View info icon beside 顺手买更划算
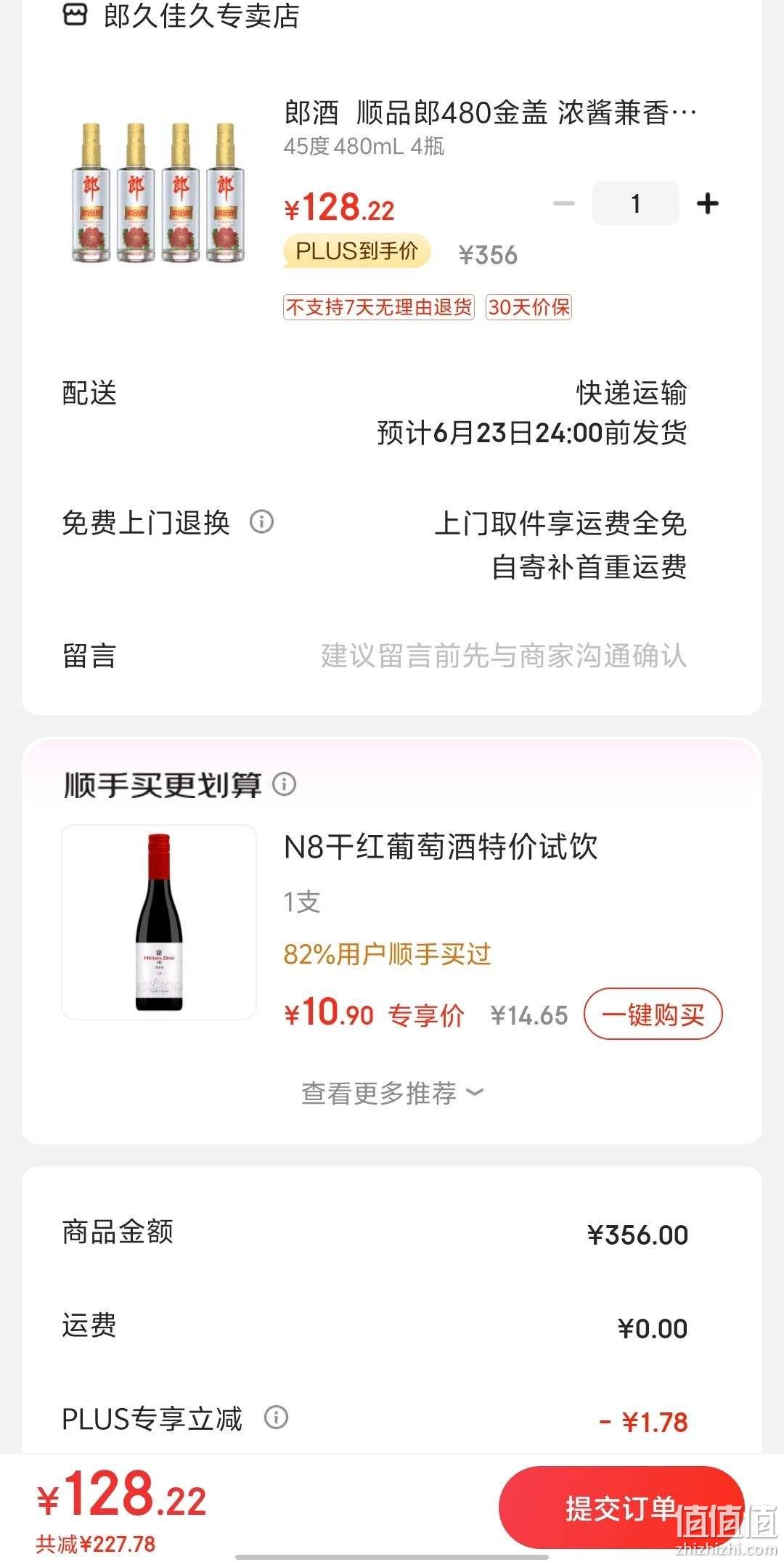 [285, 784]
